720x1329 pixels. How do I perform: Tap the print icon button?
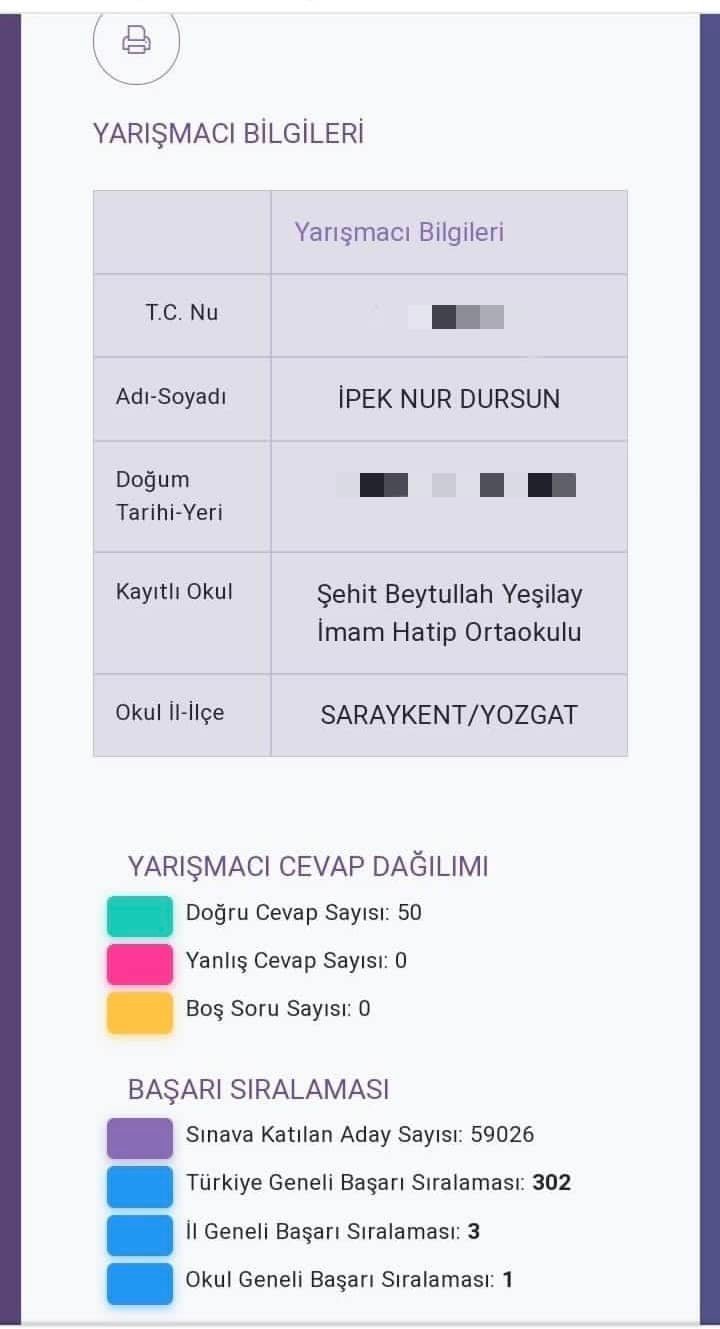[x=136, y=41]
